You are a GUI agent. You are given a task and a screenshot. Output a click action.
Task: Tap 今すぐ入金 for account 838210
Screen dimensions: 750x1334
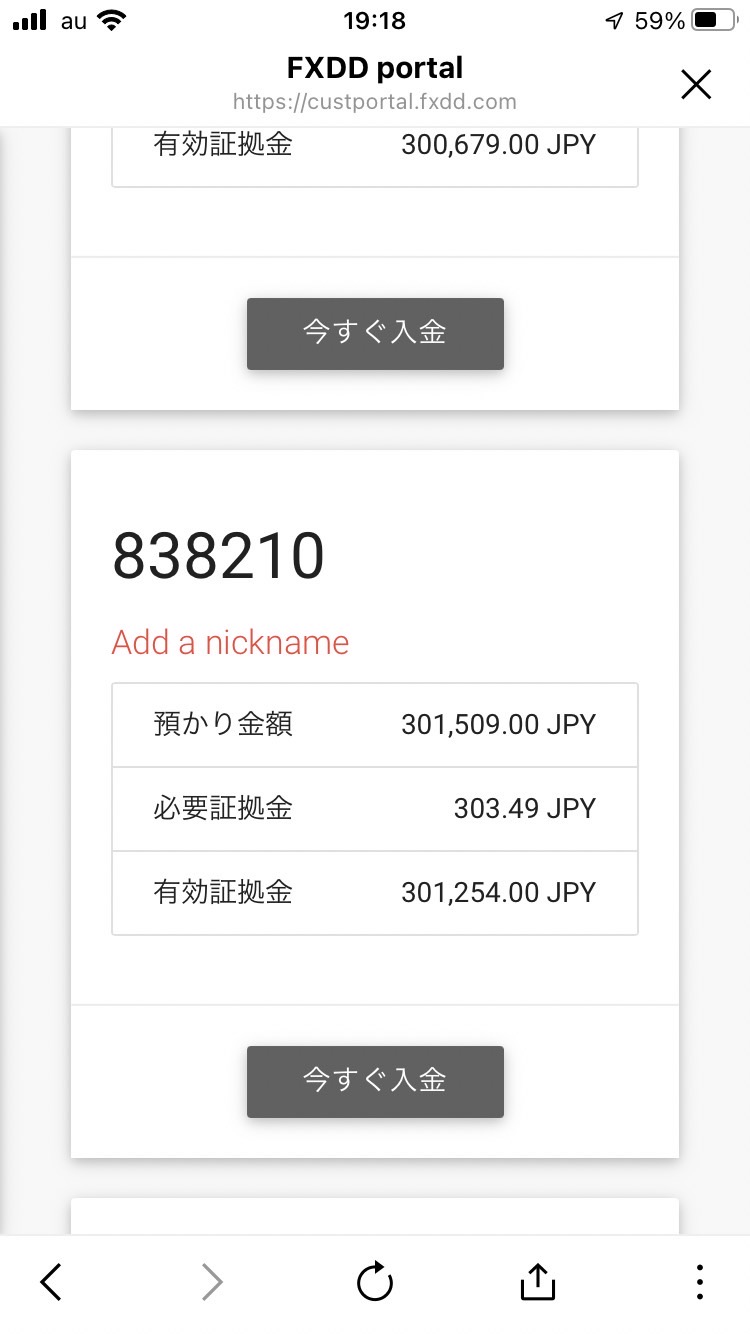coord(375,1082)
